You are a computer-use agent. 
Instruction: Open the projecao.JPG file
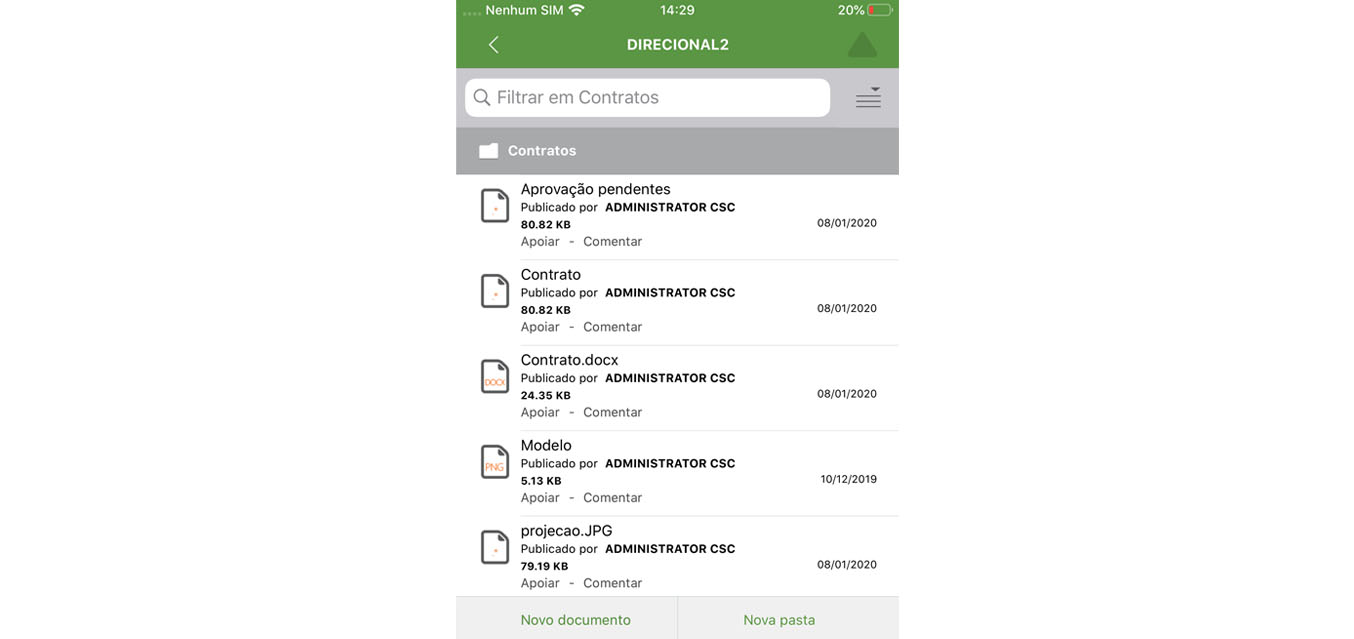(x=566, y=531)
